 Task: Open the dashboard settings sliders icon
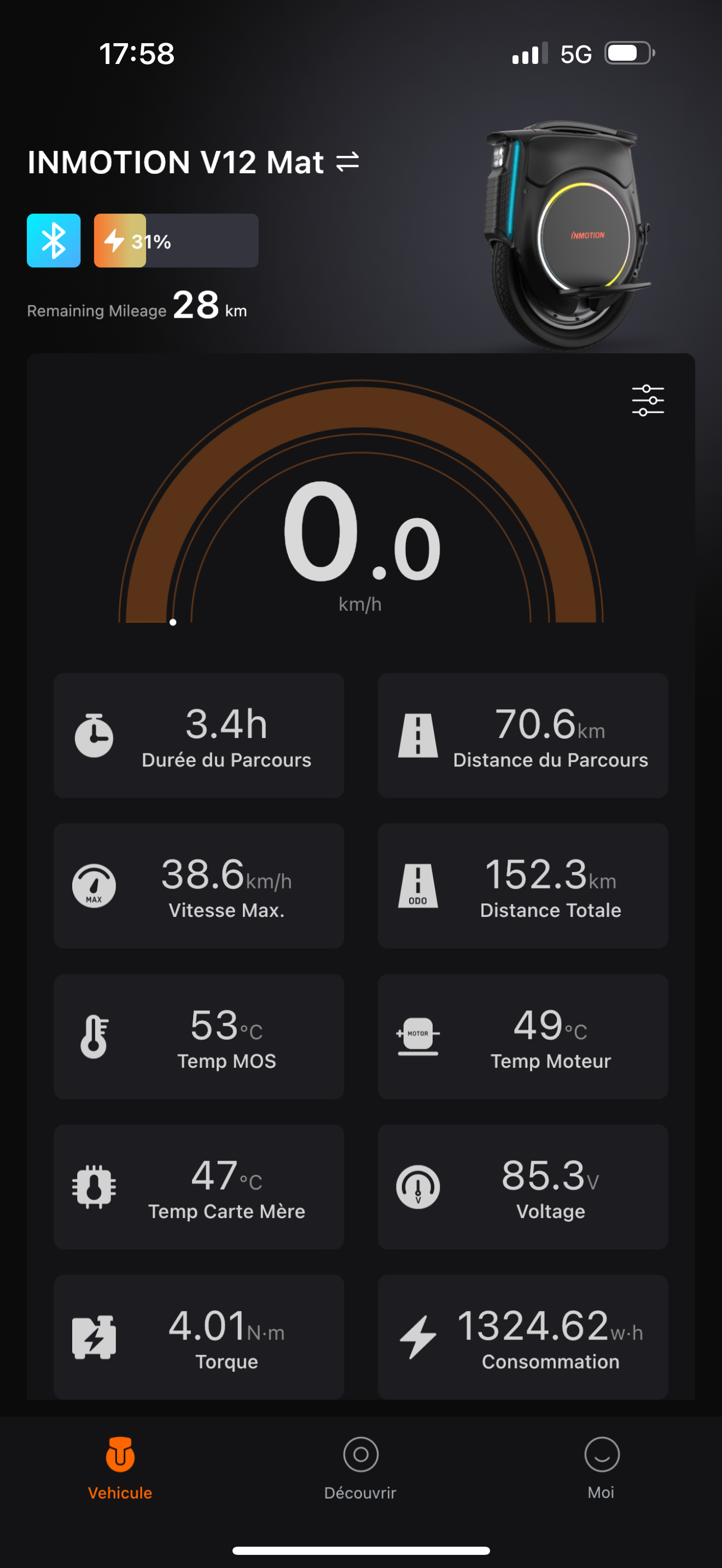(648, 401)
